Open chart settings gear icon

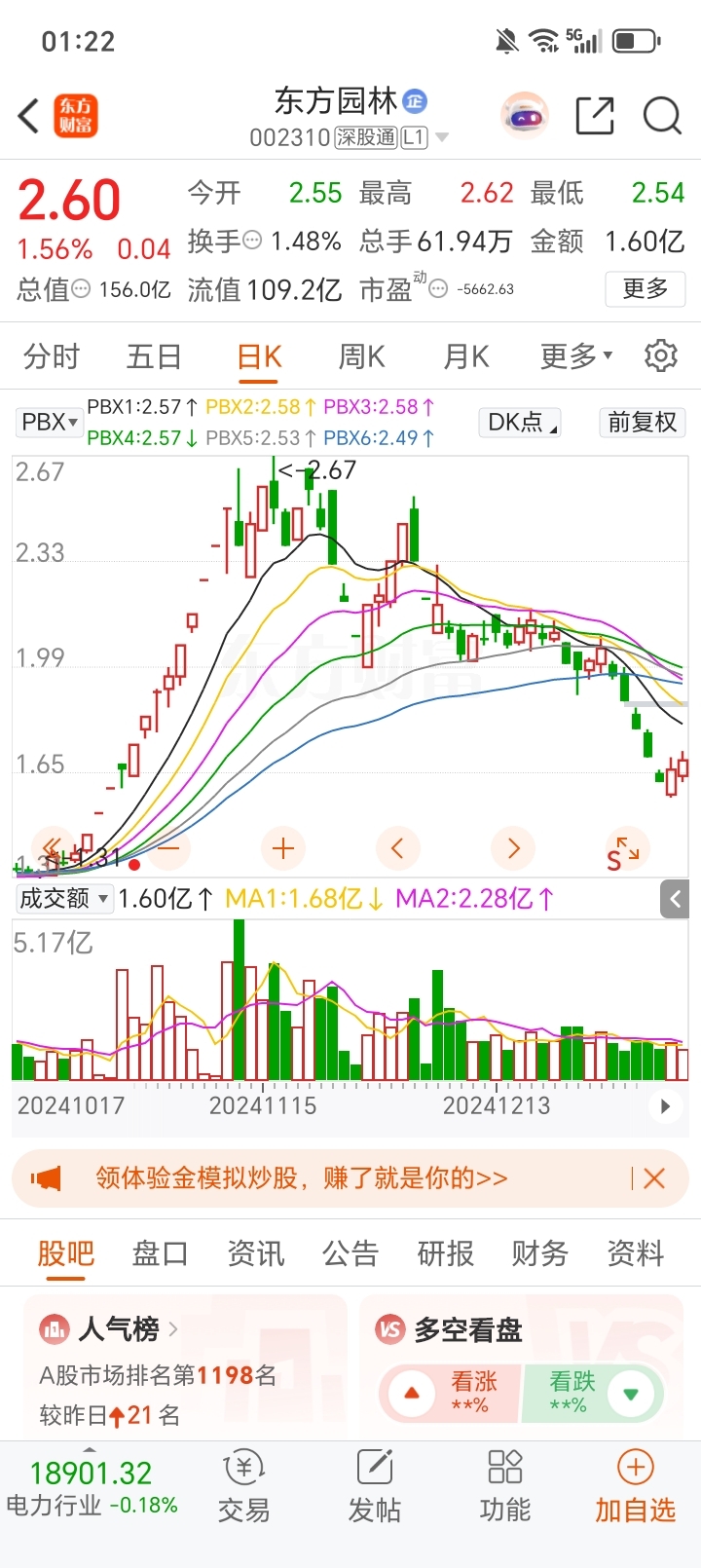point(661,356)
